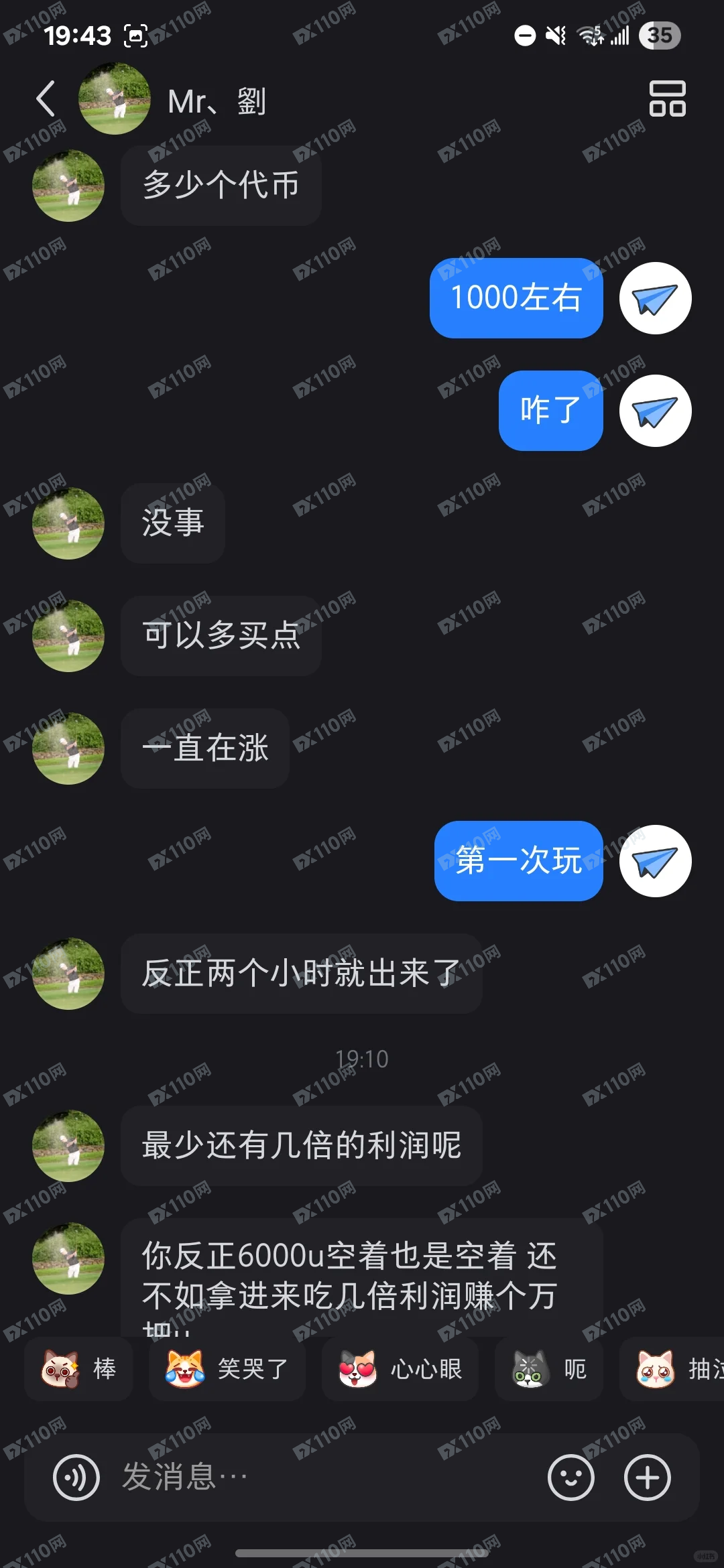724x1568 pixels.
Task: Send the 笑哭了 quick reply sticker
Action: click(227, 1369)
